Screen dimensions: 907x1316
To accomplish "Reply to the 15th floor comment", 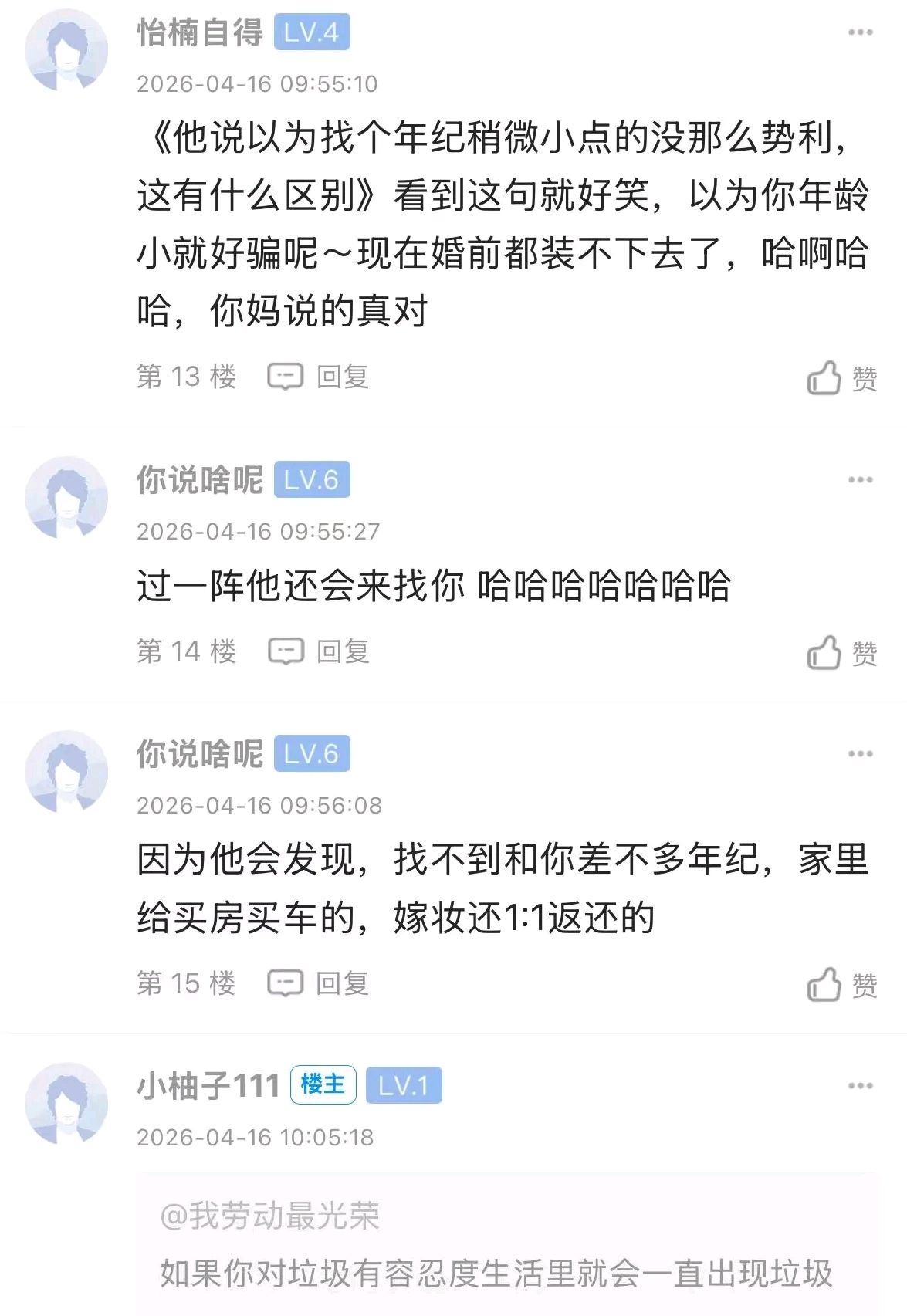I will [x=319, y=983].
